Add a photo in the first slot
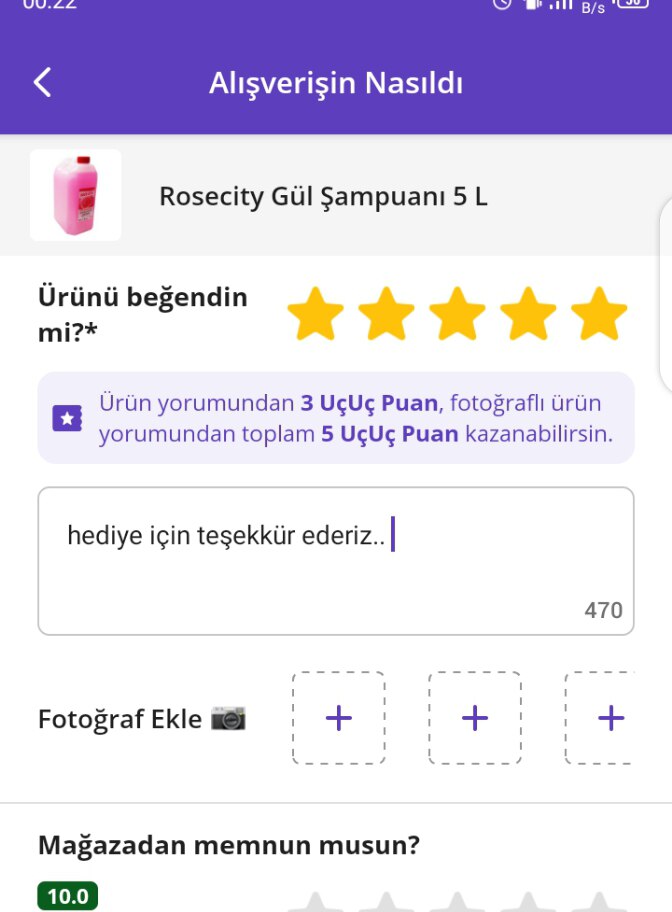The width and height of the screenshot is (672, 912). (339, 718)
